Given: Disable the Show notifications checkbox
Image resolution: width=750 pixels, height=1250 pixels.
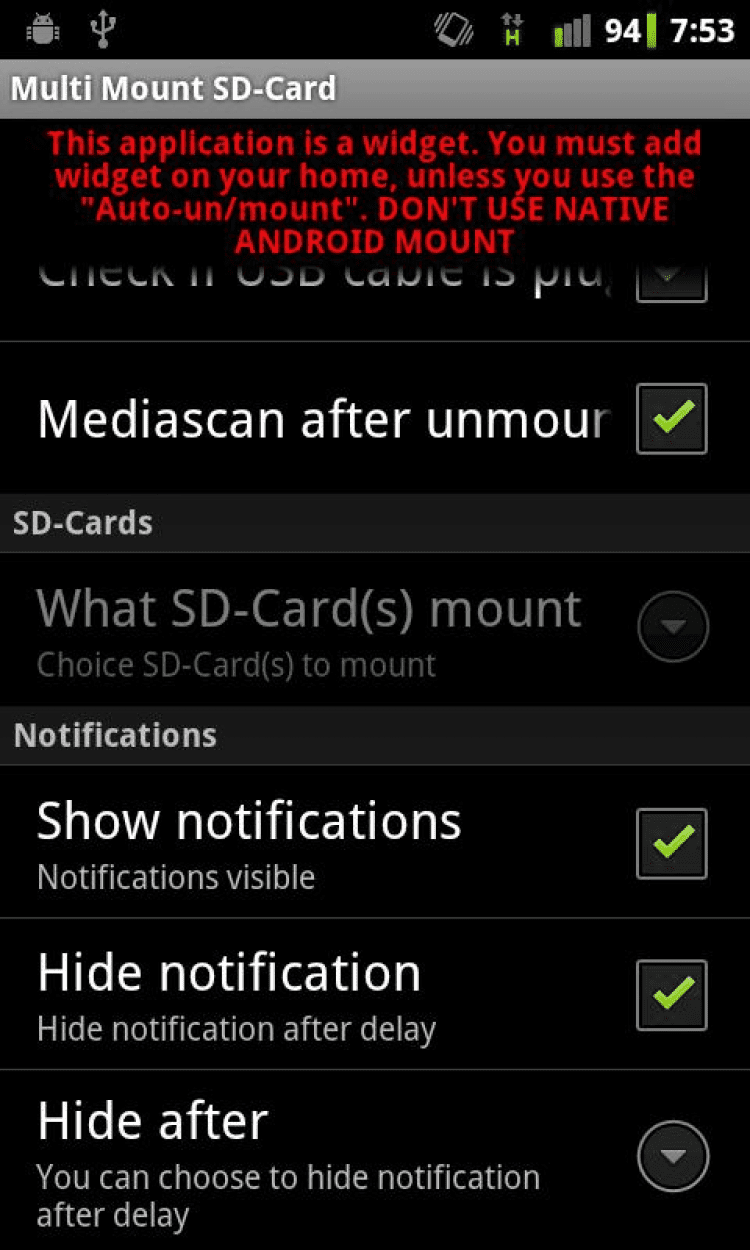Looking at the screenshot, I should click(x=671, y=843).
